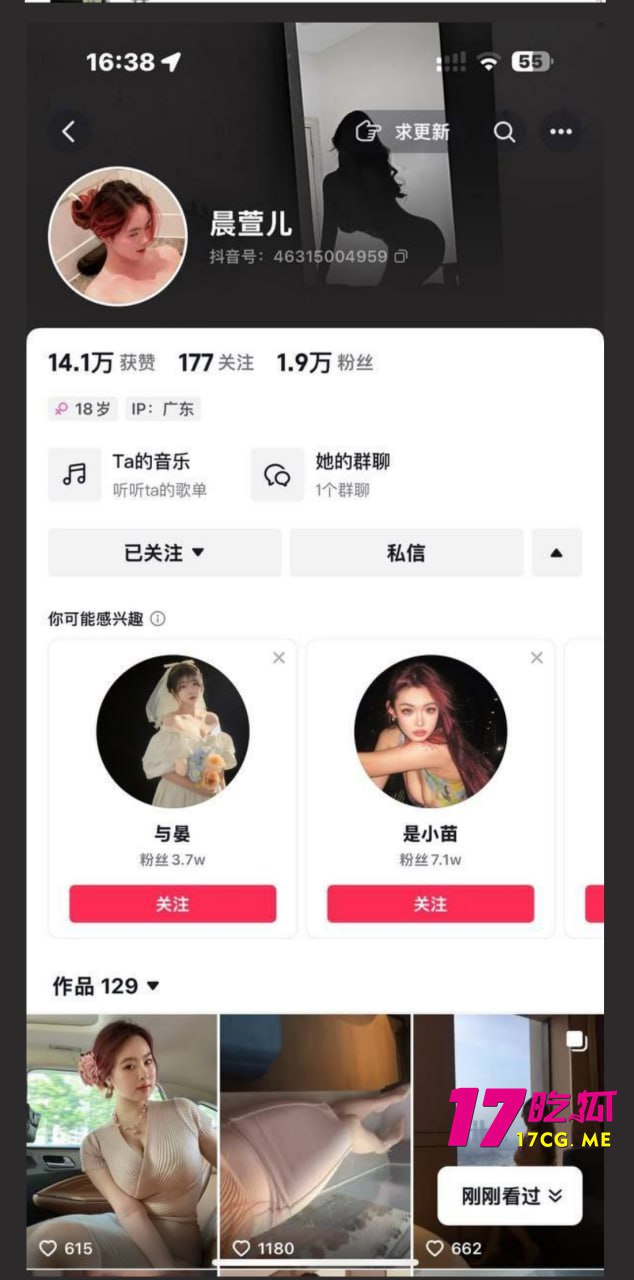The width and height of the screenshot is (634, 1280).
Task: Go back using the back arrow
Action: (x=68, y=132)
